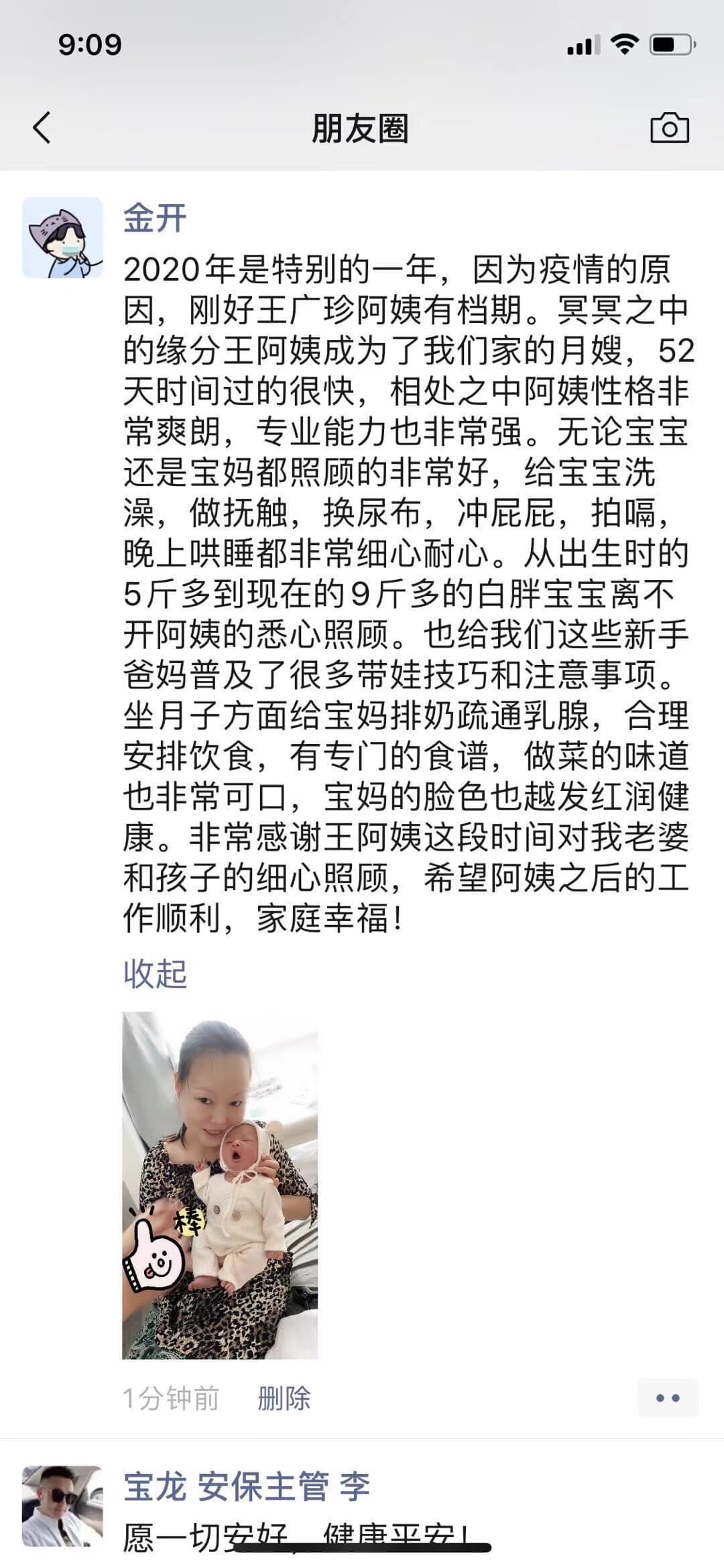Screen dimensions: 724x1568
Task: Open the like and comment menu
Action: point(667,1398)
